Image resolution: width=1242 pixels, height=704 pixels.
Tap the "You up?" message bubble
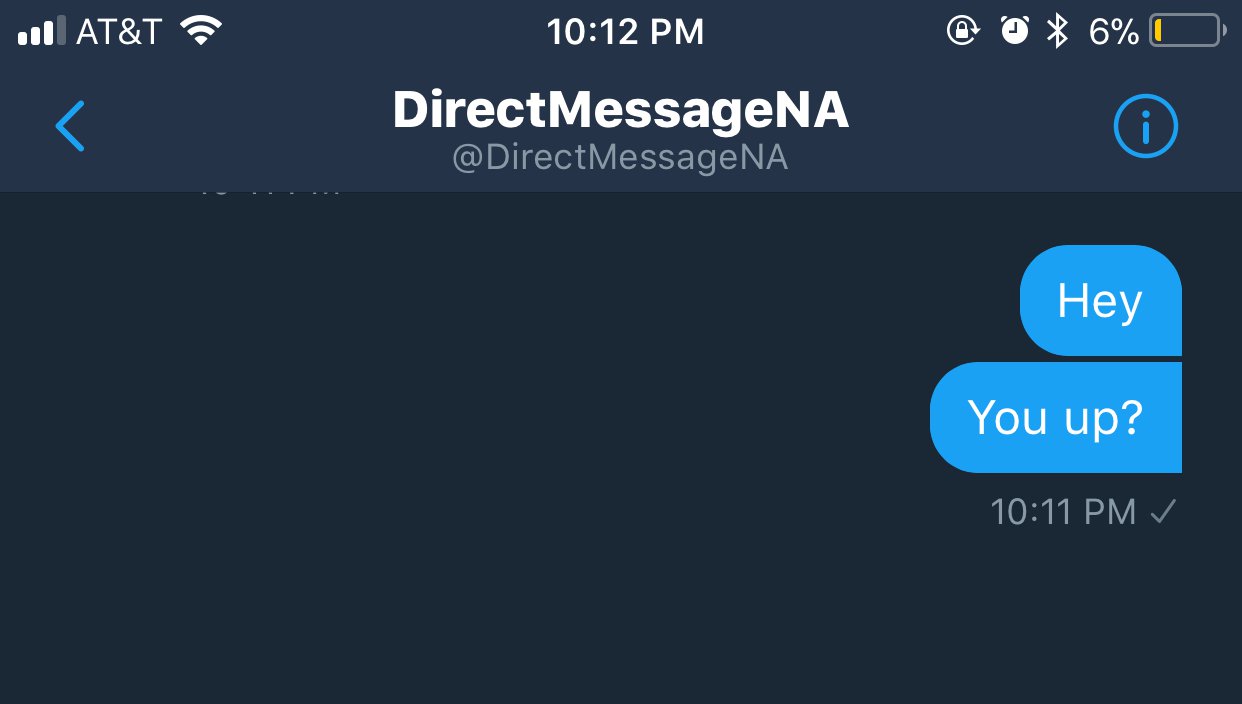pyautogui.click(x=1055, y=417)
